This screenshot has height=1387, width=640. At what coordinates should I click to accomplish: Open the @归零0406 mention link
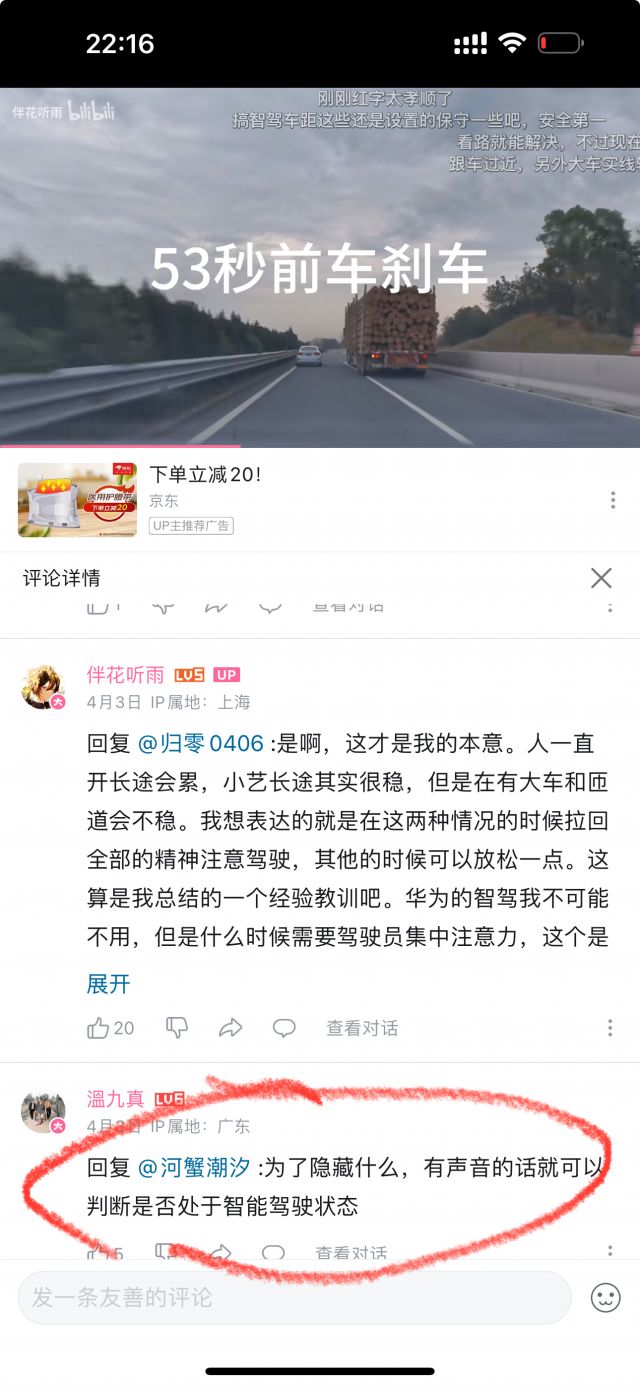click(x=200, y=743)
